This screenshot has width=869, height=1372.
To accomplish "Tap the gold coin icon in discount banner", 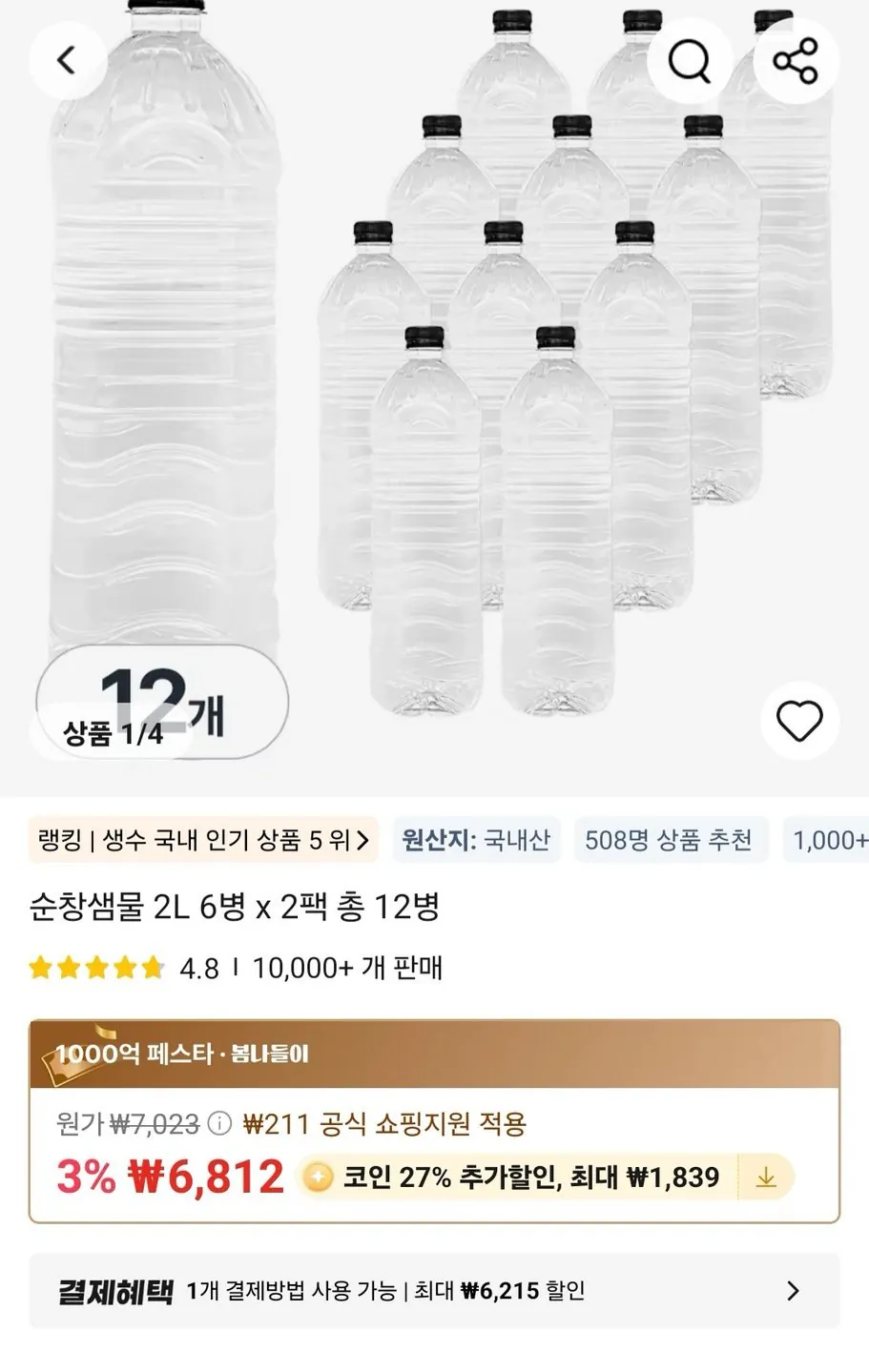I will [319, 1177].
